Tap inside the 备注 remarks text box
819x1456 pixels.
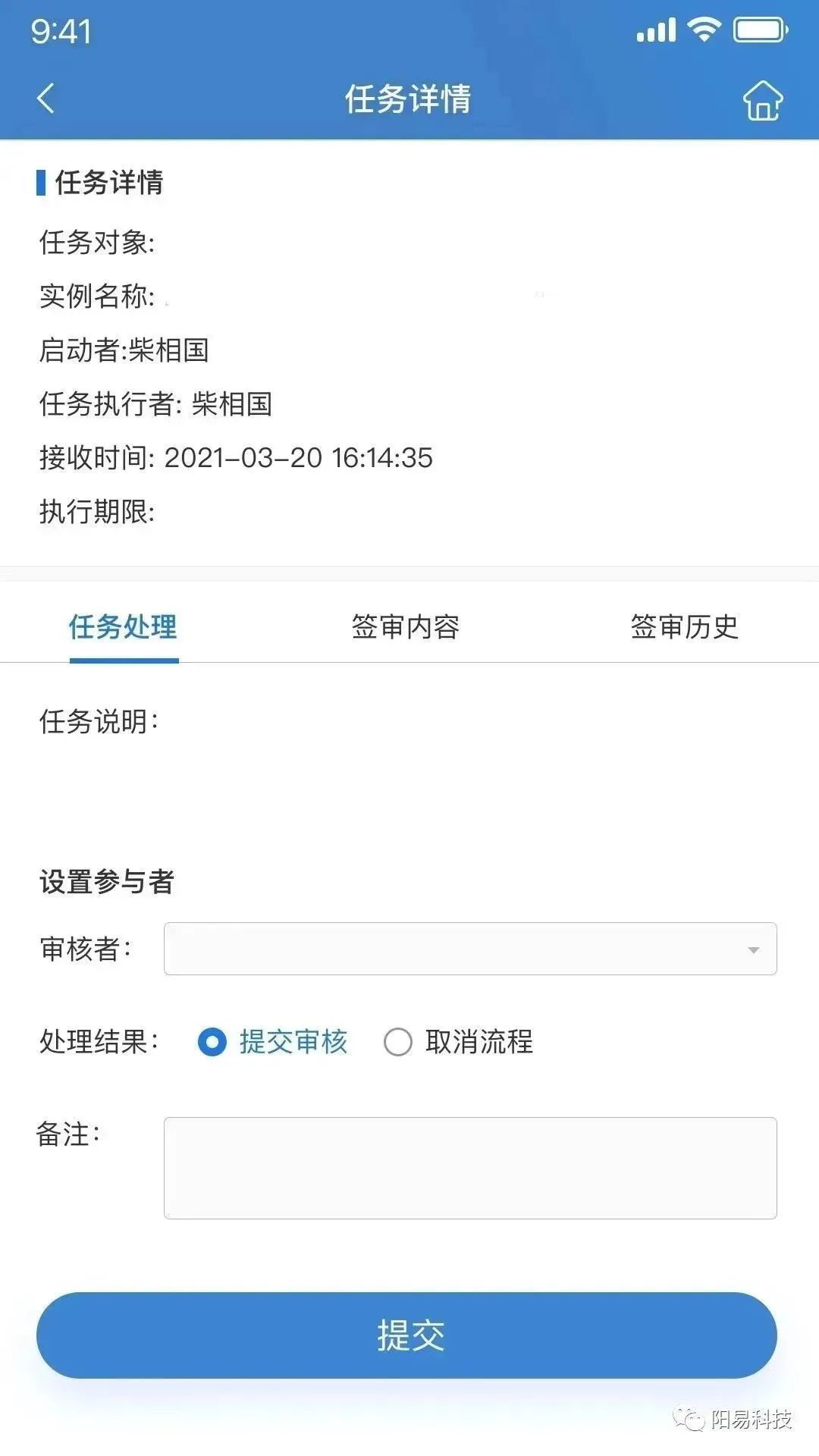point(470,1168)
